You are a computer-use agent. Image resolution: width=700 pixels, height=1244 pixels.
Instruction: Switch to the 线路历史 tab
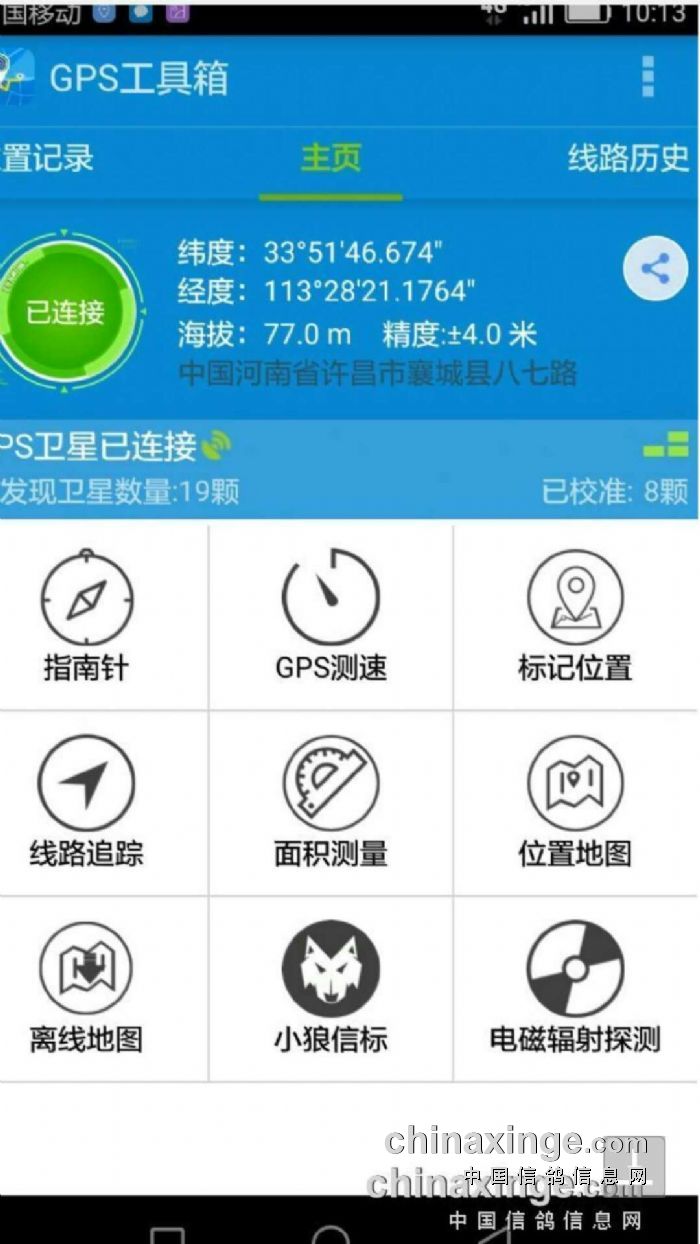coord(628,158)
